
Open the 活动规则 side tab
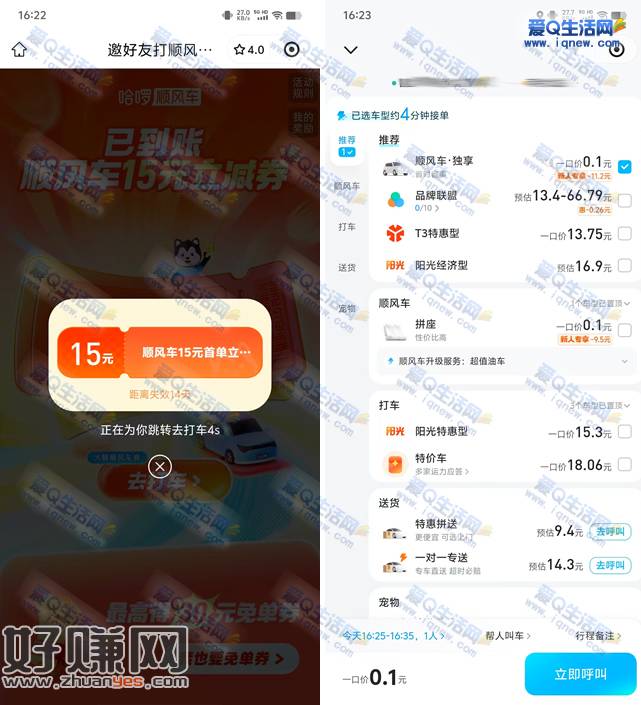tap(303, 87)
